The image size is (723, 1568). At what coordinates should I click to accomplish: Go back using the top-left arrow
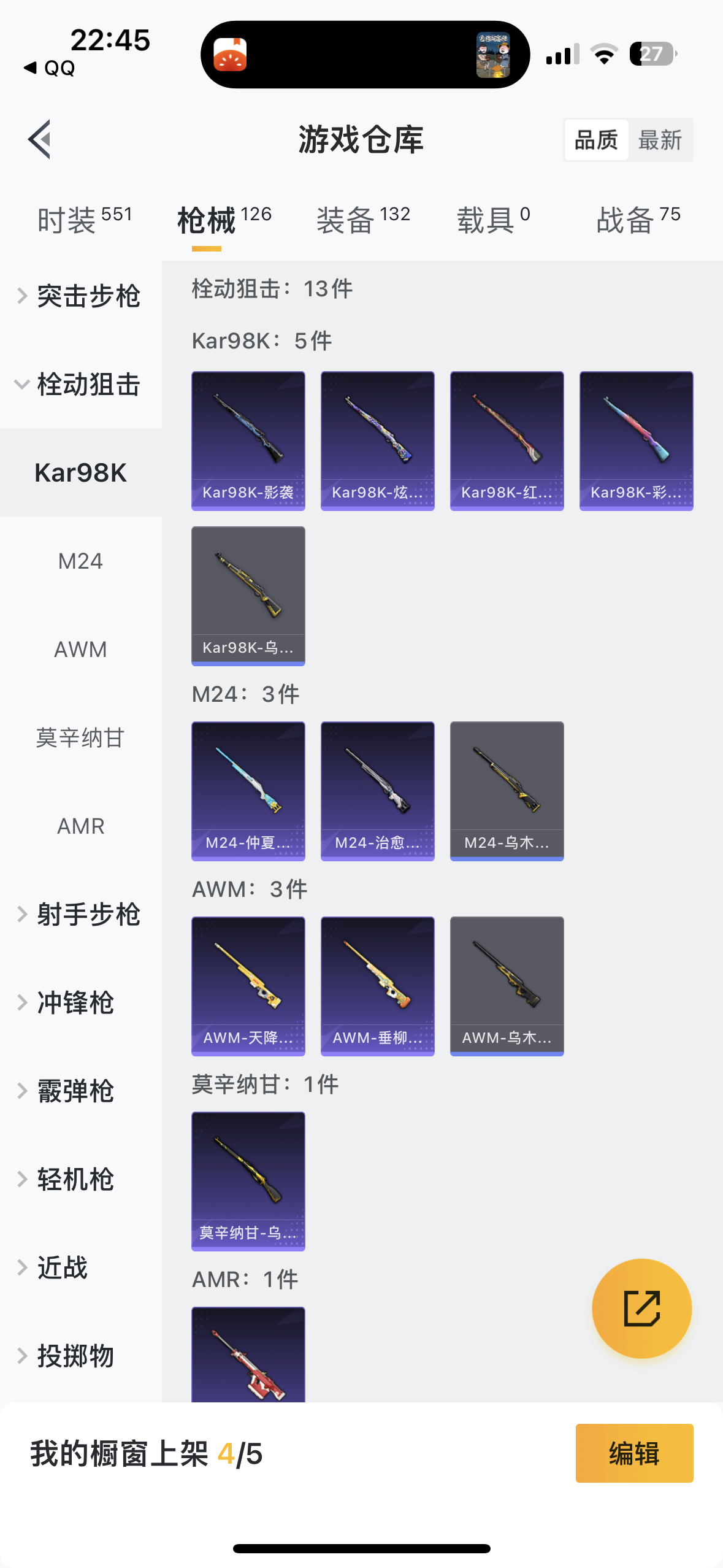click(x=39, y=139)
